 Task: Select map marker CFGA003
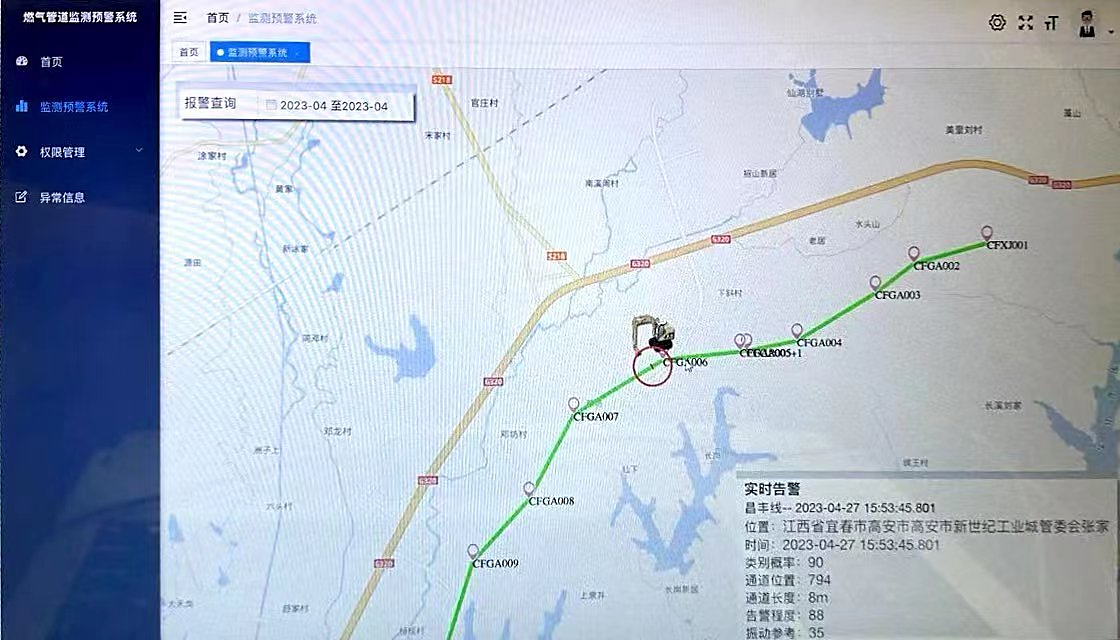(875, 283)
